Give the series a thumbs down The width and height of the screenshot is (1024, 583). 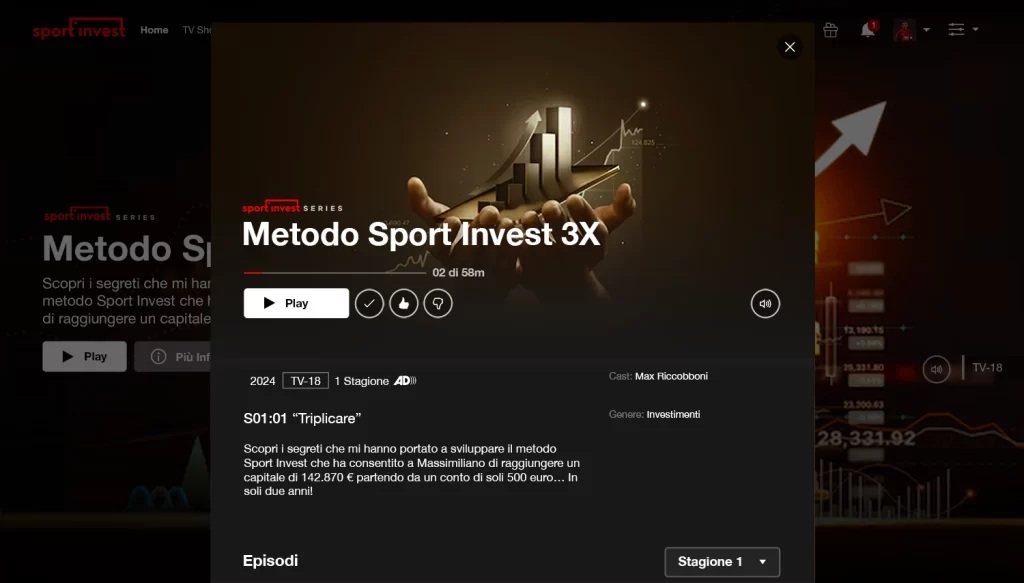tap(438, 303)
